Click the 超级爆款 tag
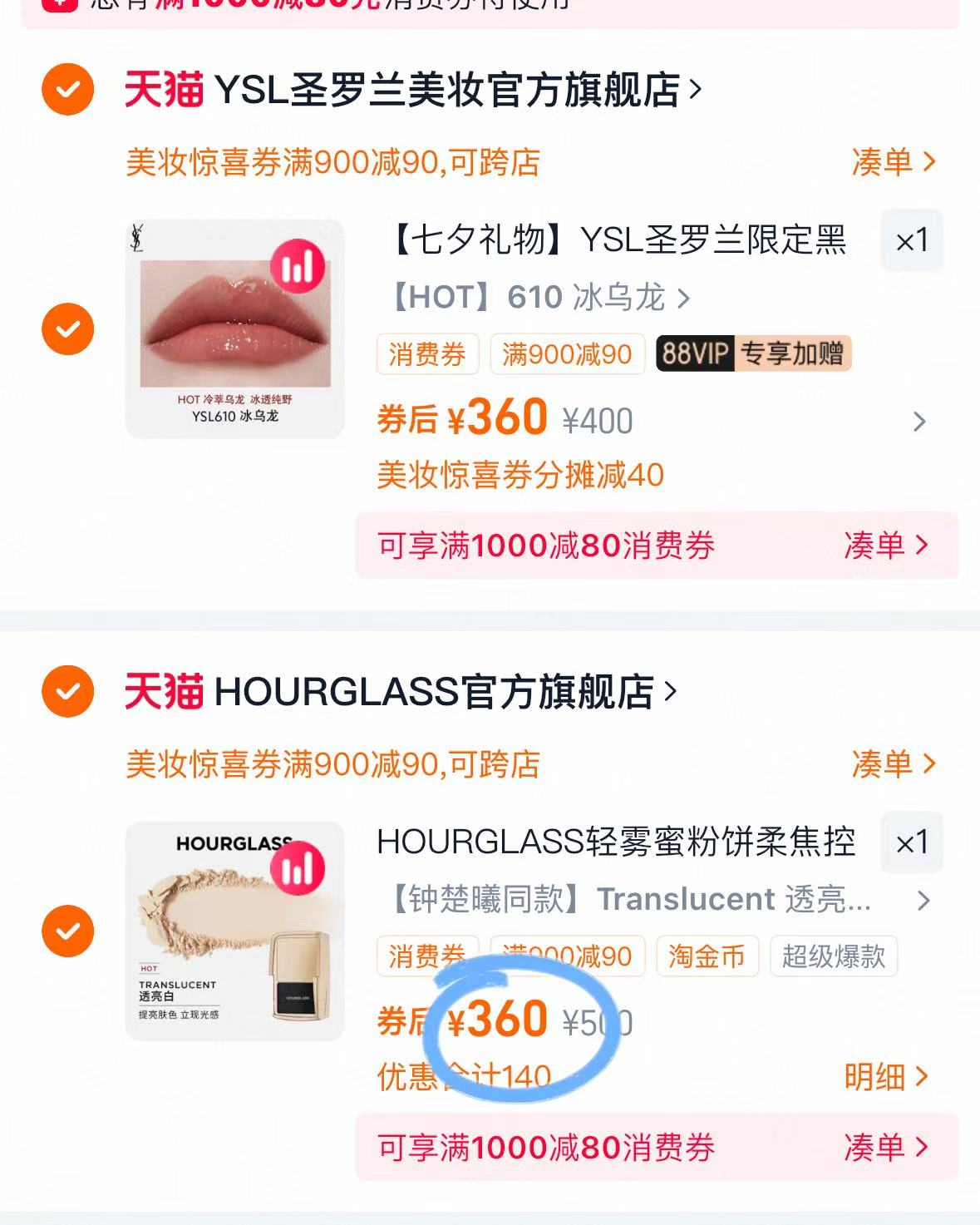Screen dimensions: 980x1225 point(834,956)
